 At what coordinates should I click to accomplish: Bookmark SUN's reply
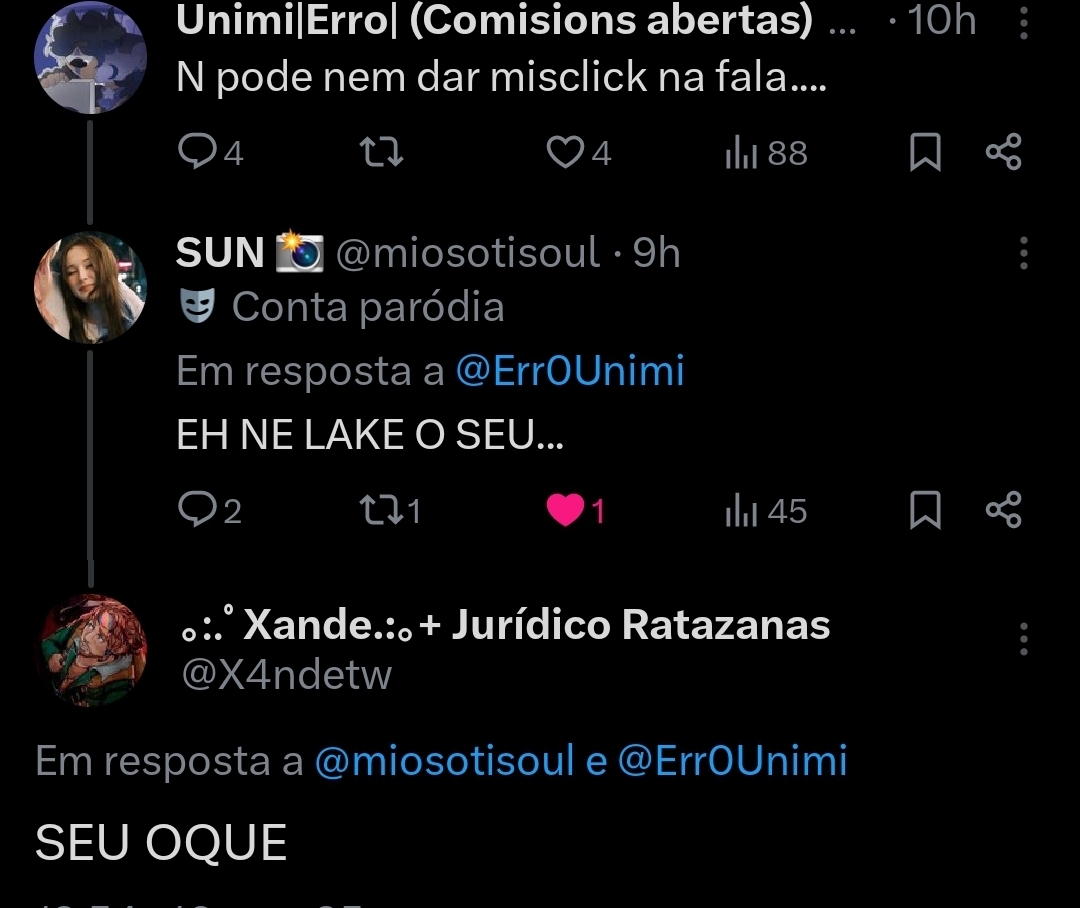click(925, 511)
